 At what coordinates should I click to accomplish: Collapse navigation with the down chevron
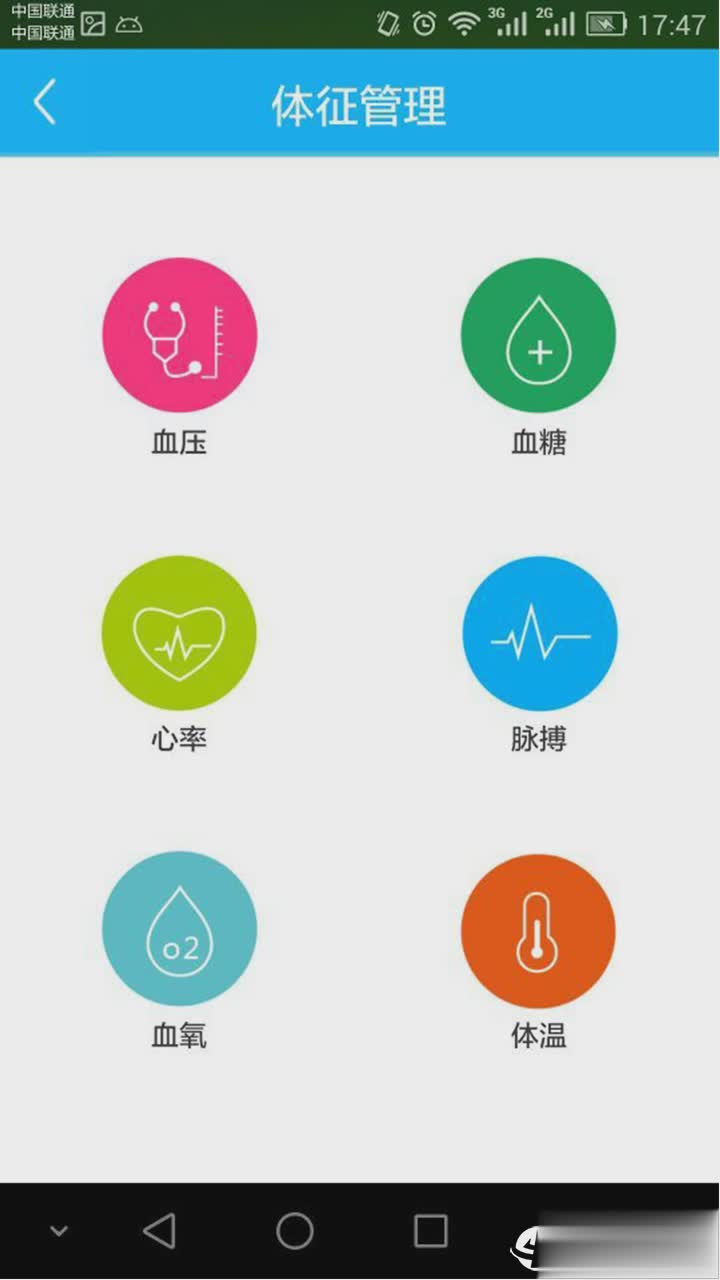click(58, 1232)
